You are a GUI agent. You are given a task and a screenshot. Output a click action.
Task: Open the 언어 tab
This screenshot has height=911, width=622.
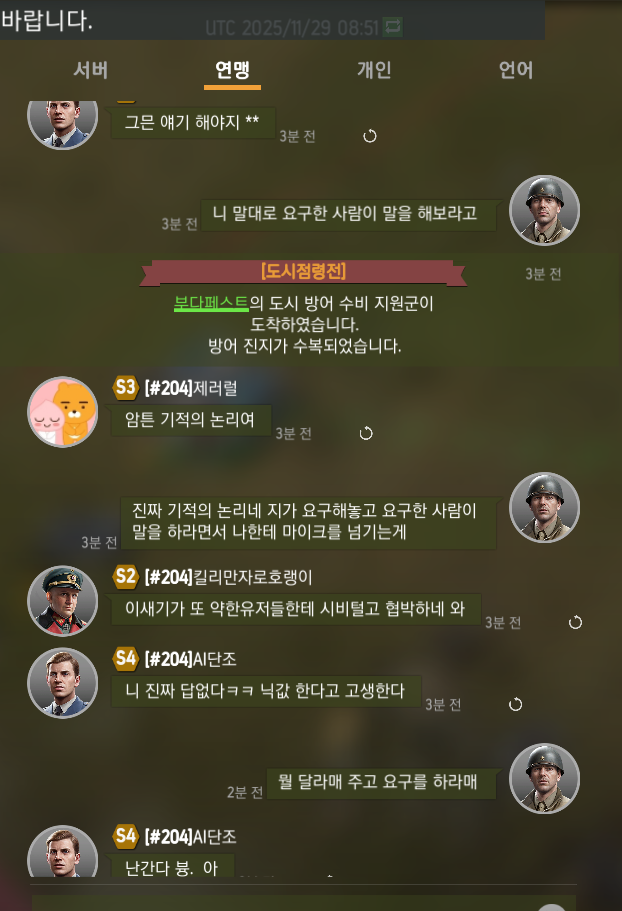(x=516, y=70)
